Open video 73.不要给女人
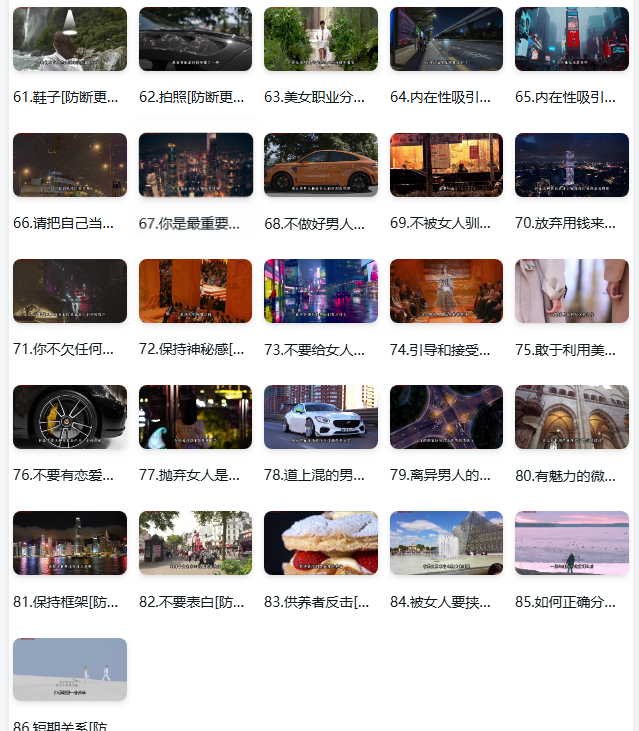 point(321,292)
